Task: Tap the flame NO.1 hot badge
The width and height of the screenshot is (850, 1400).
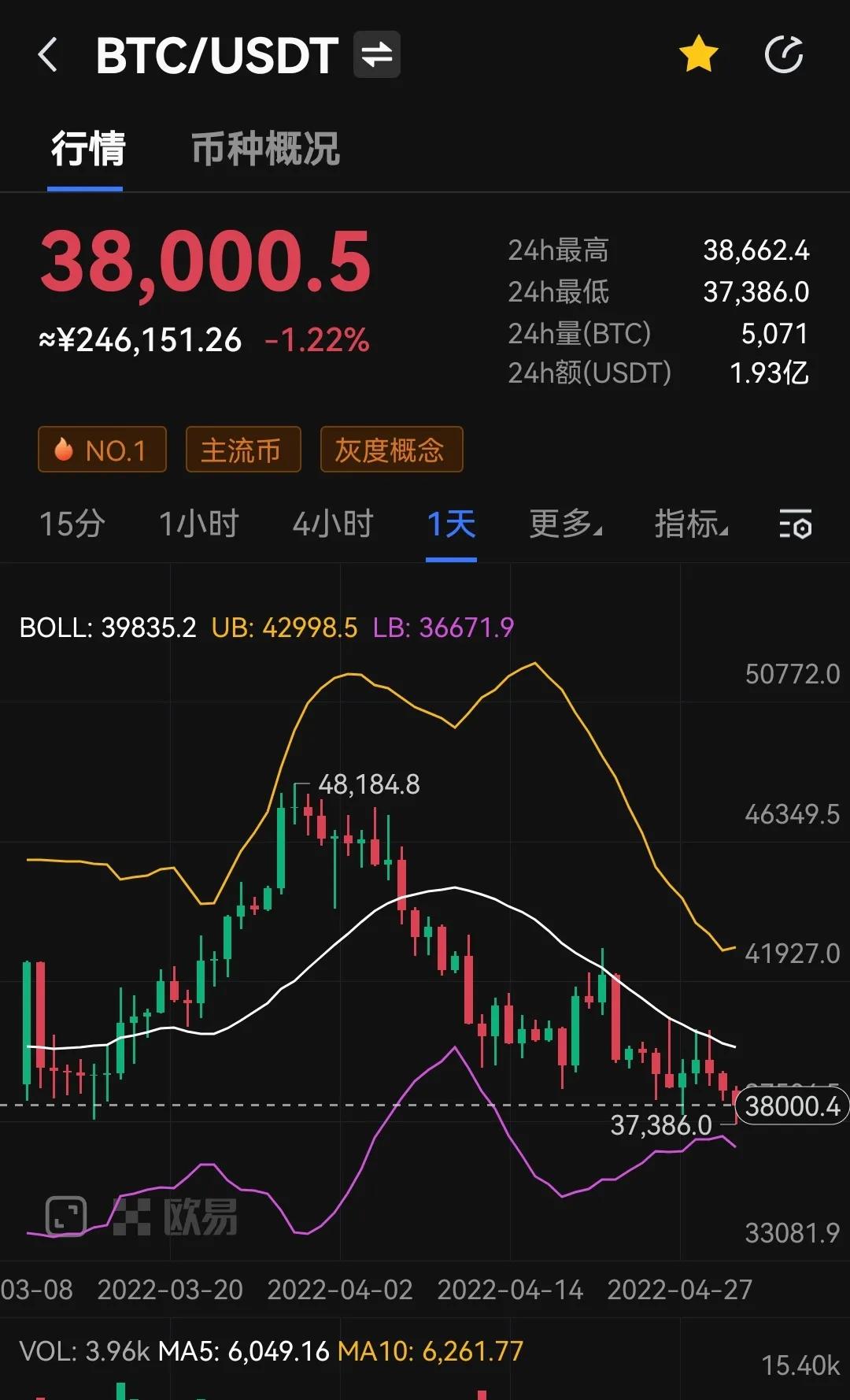Action: 102,450
